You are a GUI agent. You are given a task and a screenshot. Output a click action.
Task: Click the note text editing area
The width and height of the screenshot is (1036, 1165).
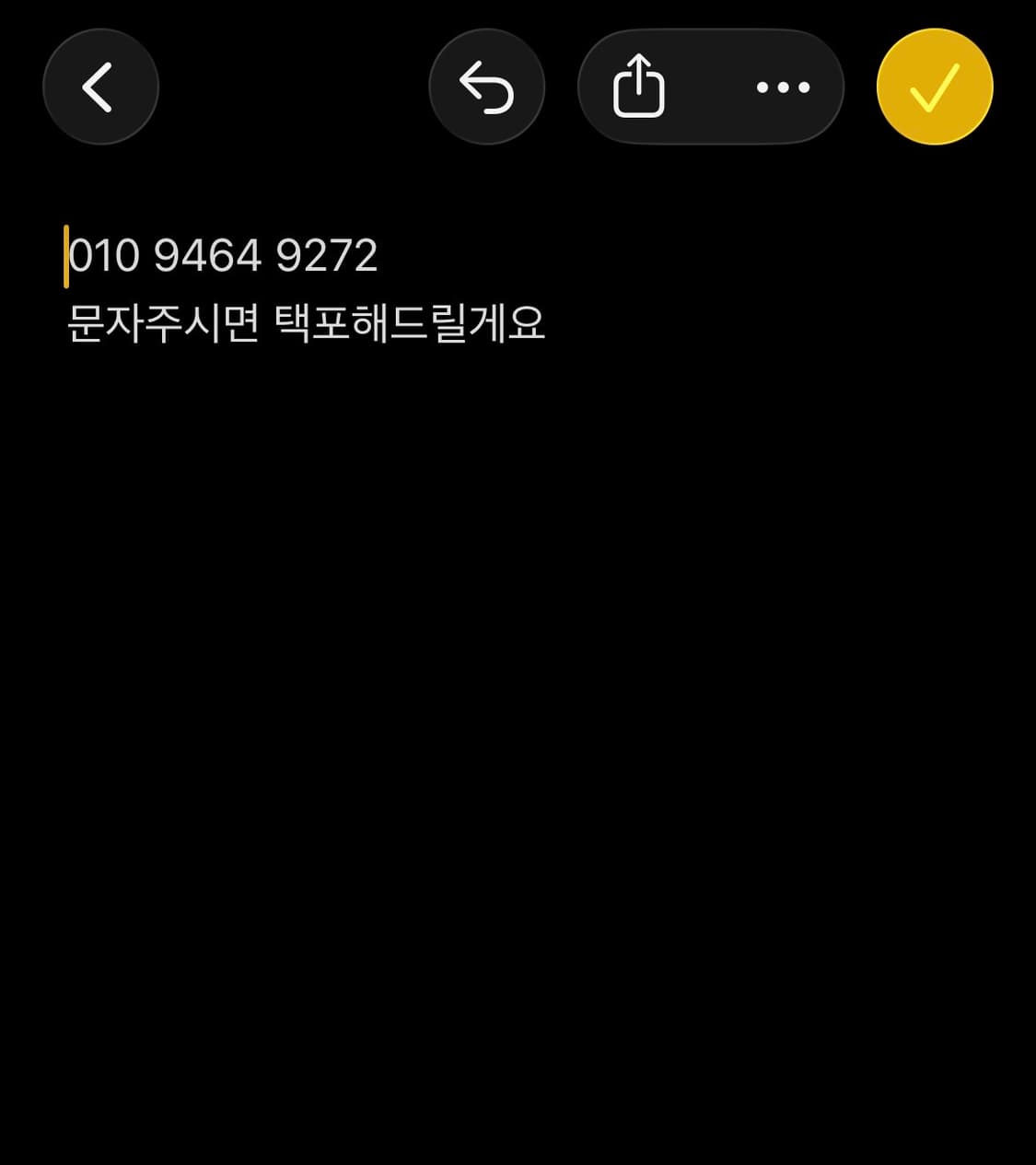368,295
